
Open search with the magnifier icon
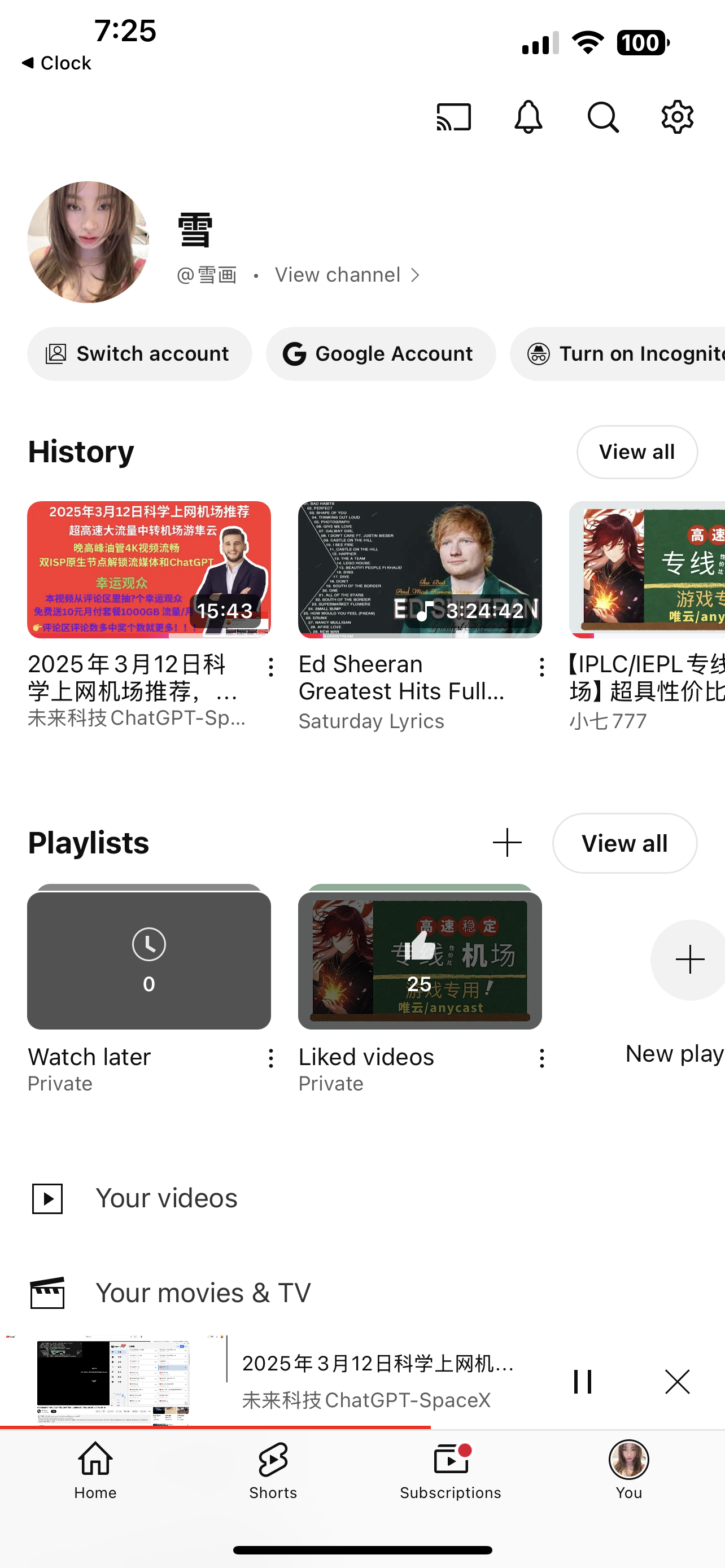tap(602, 117)
